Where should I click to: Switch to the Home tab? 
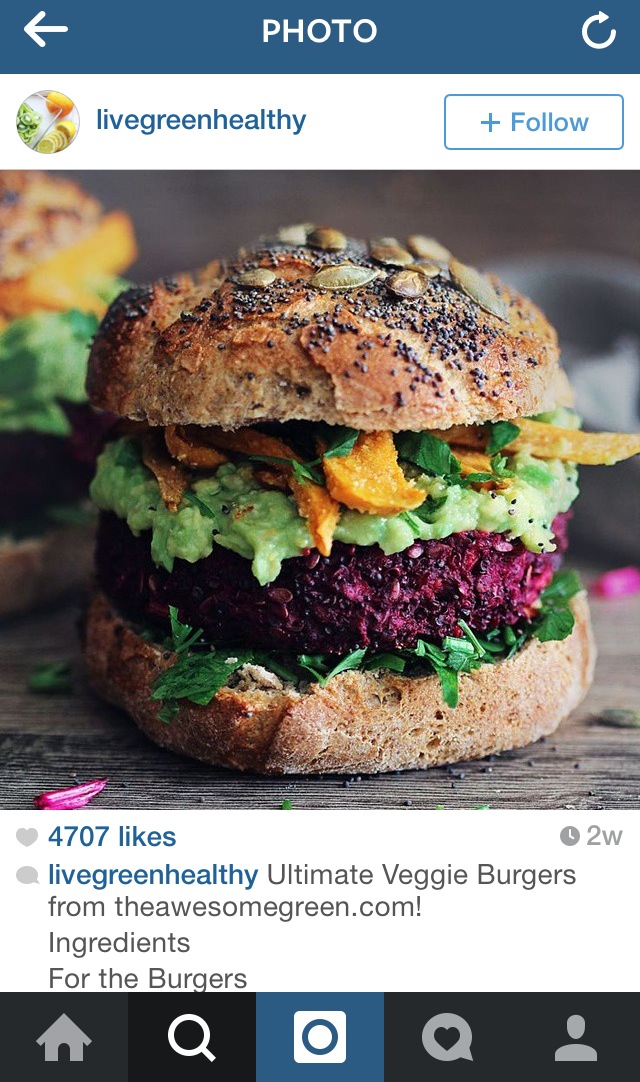tap(64, 1037)
